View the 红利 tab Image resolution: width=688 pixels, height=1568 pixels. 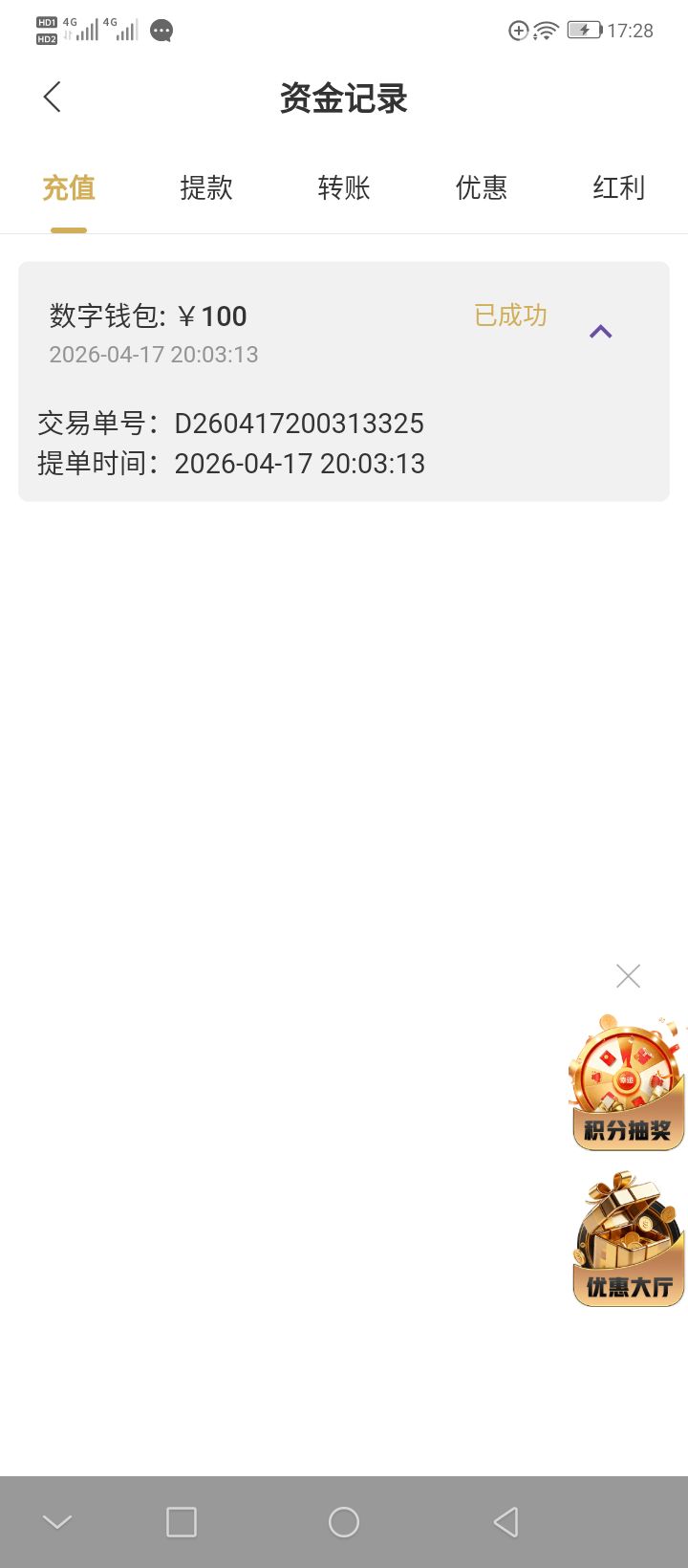click(x=618, y=188)
